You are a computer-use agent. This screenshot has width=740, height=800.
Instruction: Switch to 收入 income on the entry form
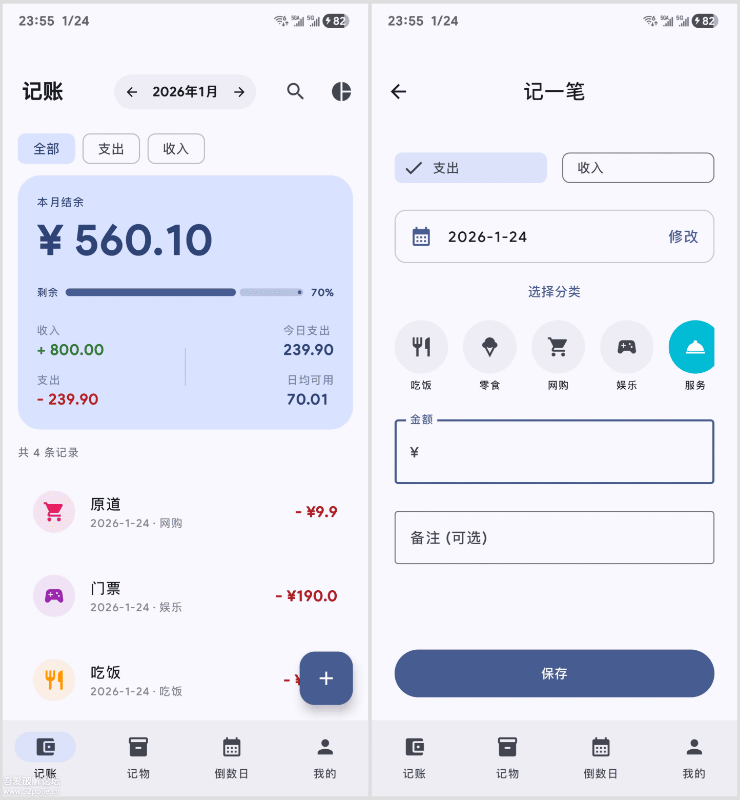(x=637, y=167)
